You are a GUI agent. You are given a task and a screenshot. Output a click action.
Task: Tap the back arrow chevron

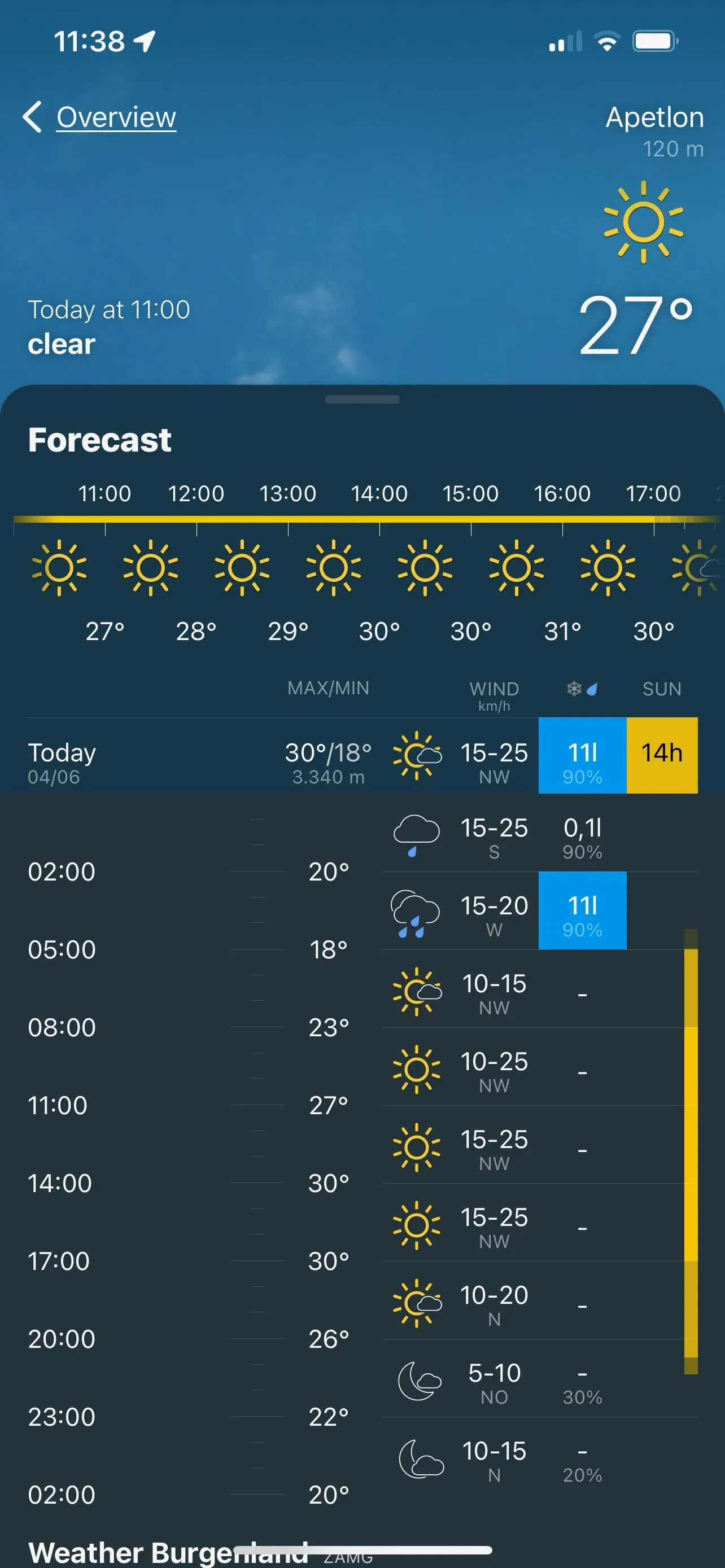click(32, 116)
